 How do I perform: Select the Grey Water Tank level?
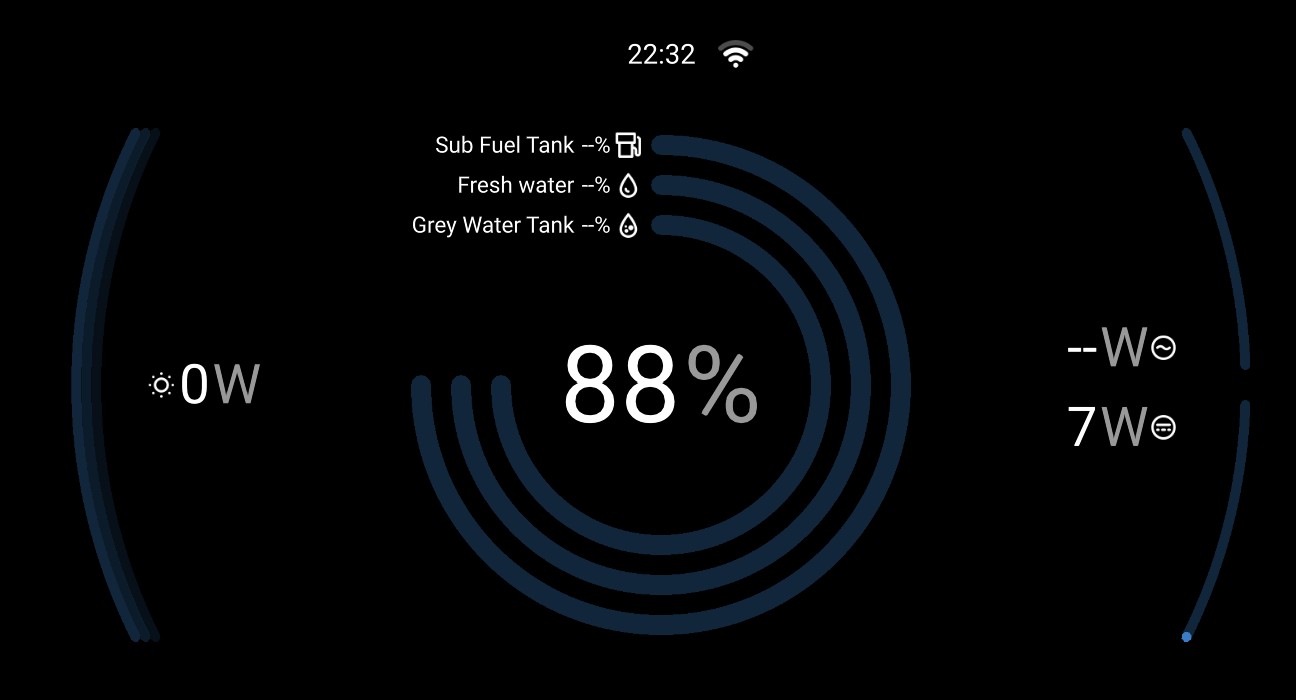coord(524,225)
